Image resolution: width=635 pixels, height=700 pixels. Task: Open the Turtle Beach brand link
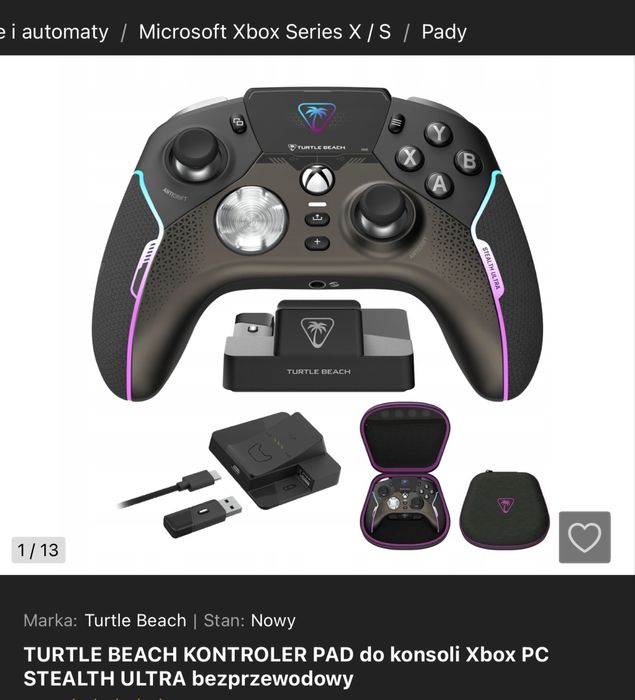tap(135, 620)
